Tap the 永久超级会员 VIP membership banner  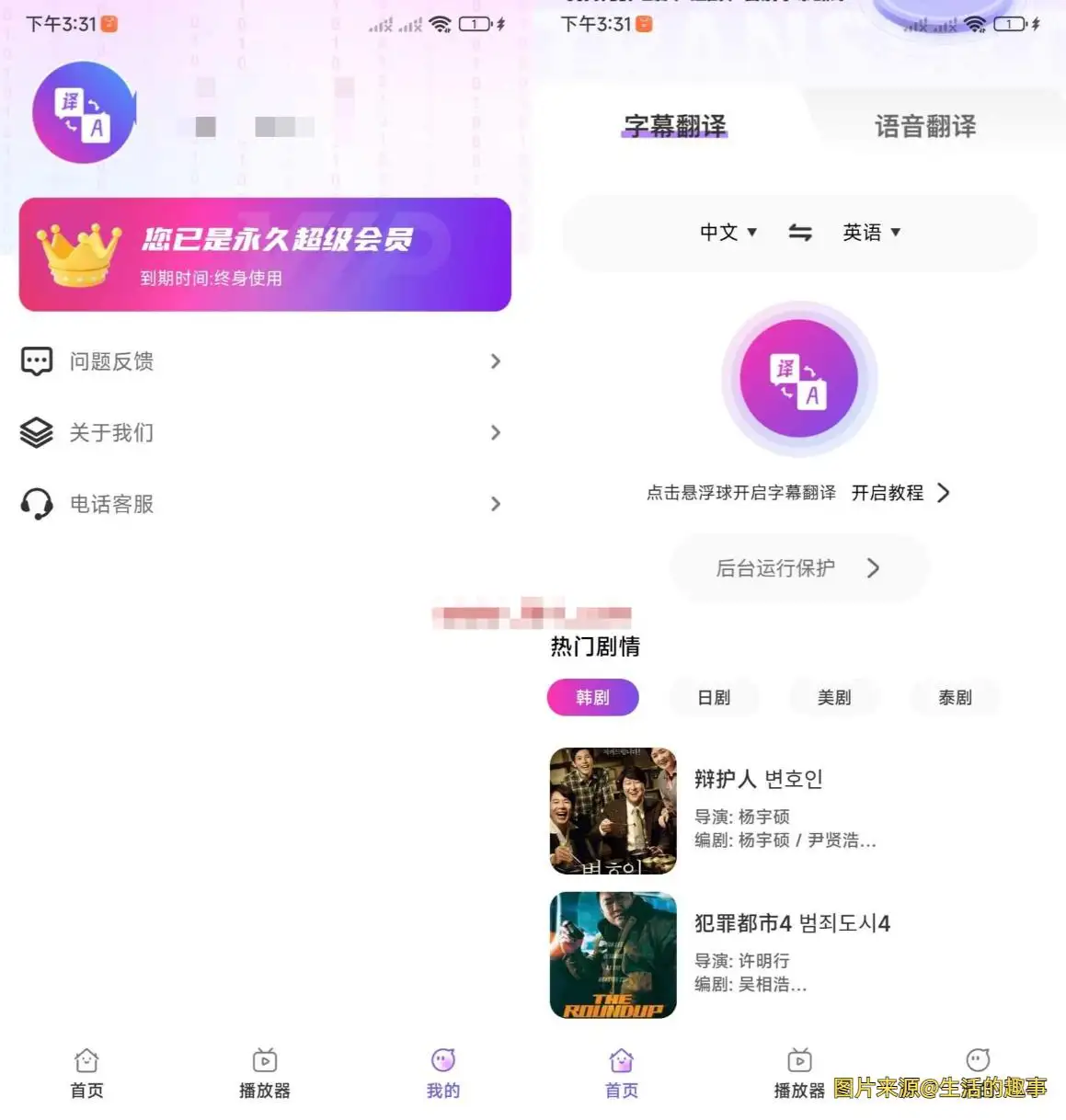coord(265,255)
